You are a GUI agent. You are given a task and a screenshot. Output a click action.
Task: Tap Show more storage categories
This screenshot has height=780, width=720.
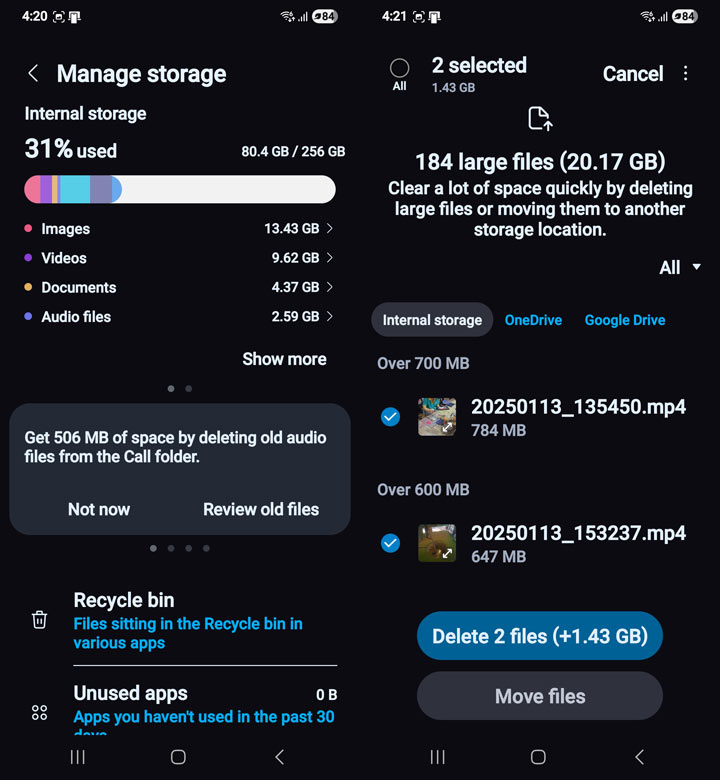(284, 359)
